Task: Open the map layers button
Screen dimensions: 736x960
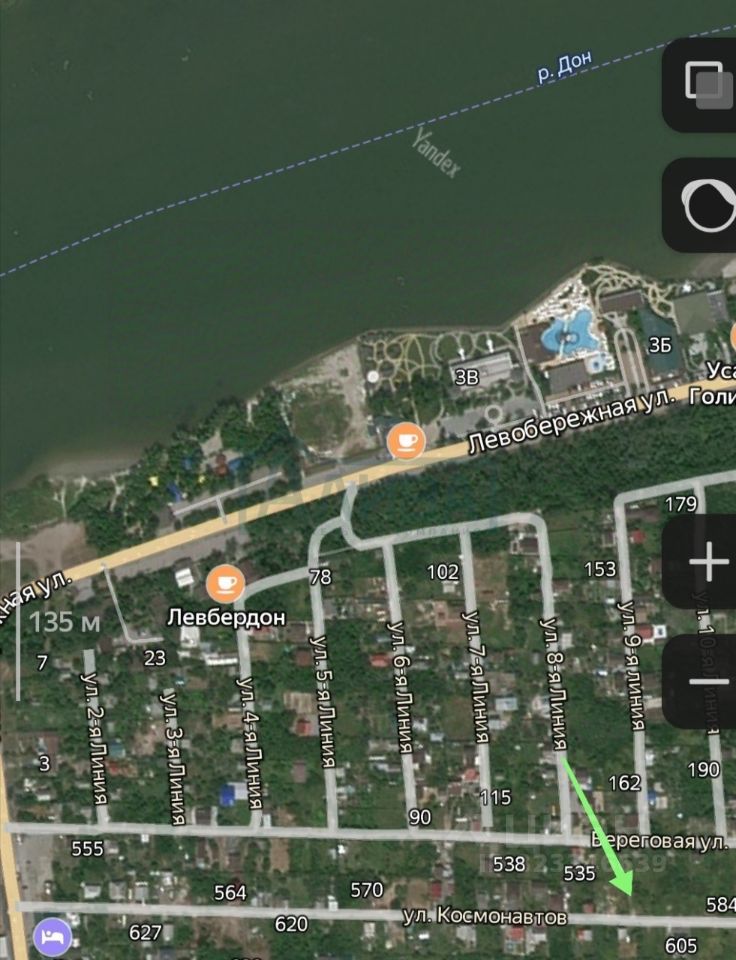Action: point(705,84)
